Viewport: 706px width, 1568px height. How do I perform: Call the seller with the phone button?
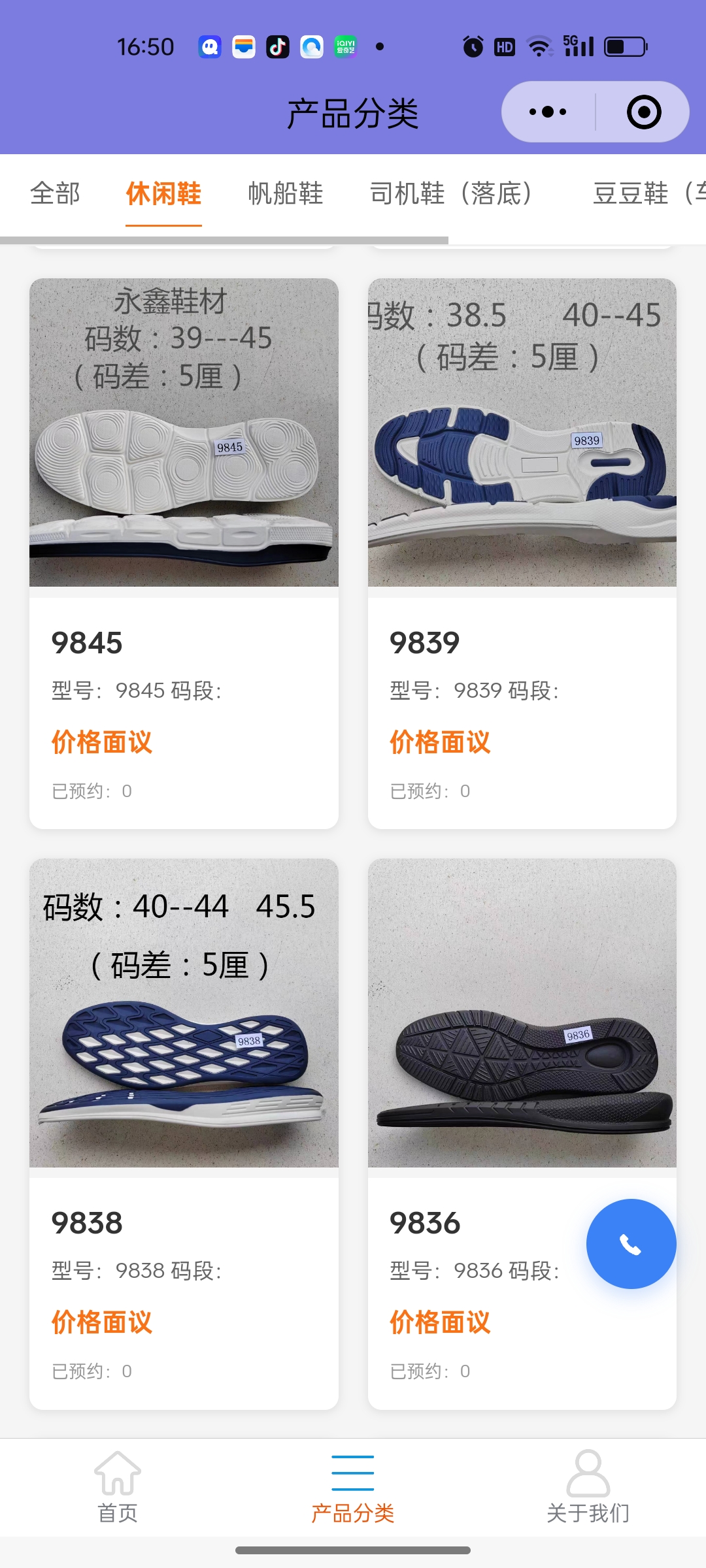pos(631,1244)
